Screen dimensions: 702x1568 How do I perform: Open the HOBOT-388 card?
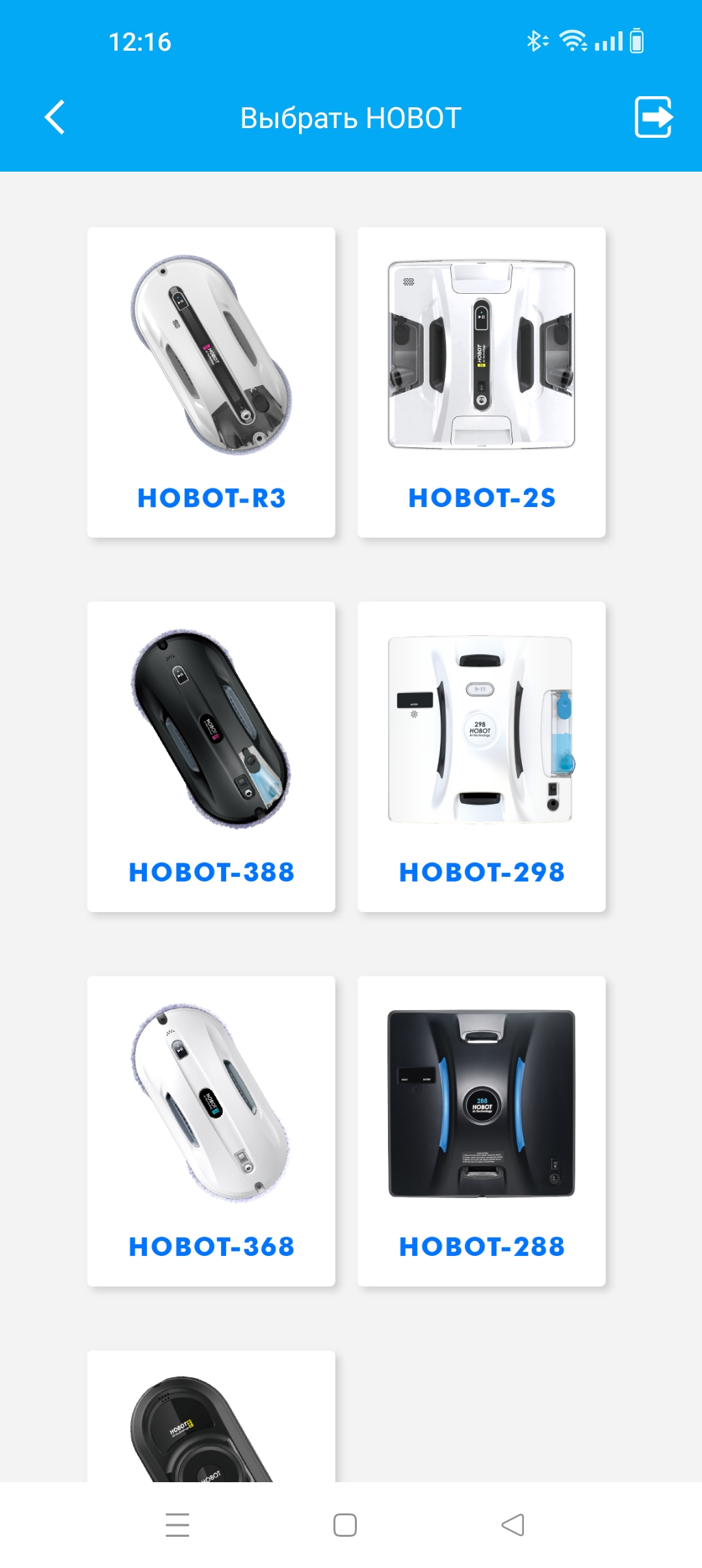211,757
